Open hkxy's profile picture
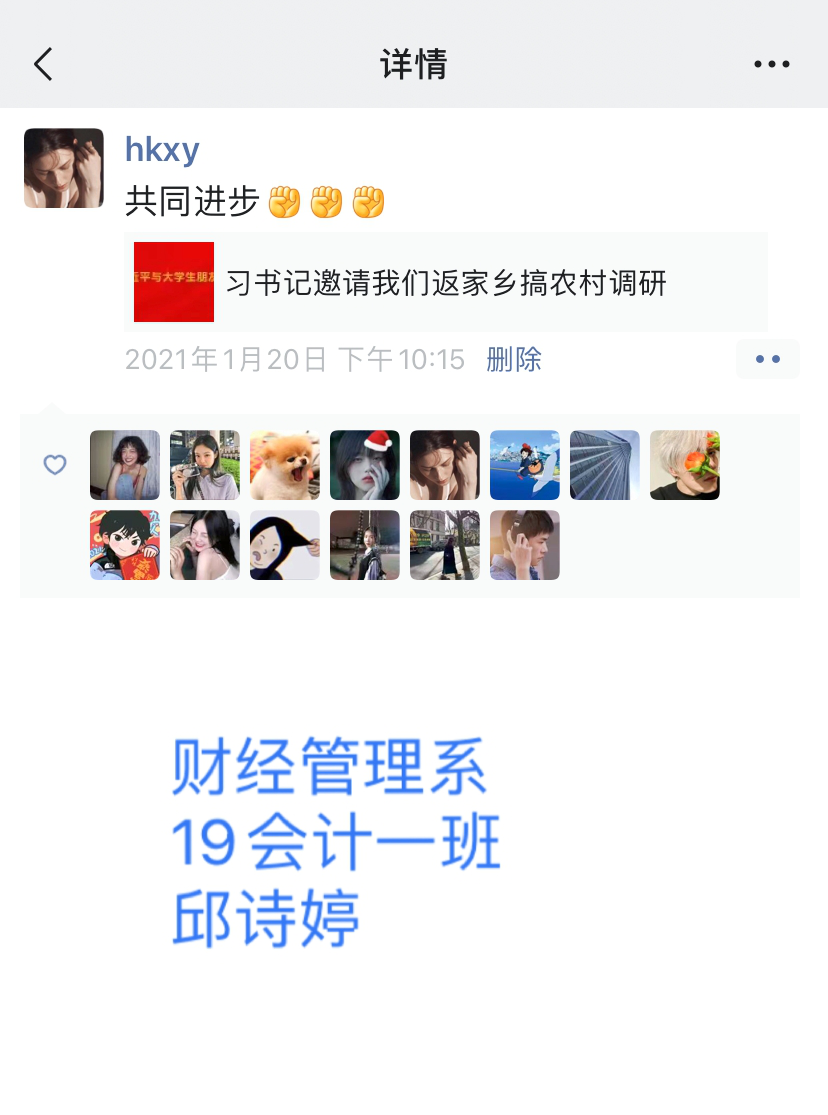Screen dimensions: 828x1115 (x=64, y=168)
